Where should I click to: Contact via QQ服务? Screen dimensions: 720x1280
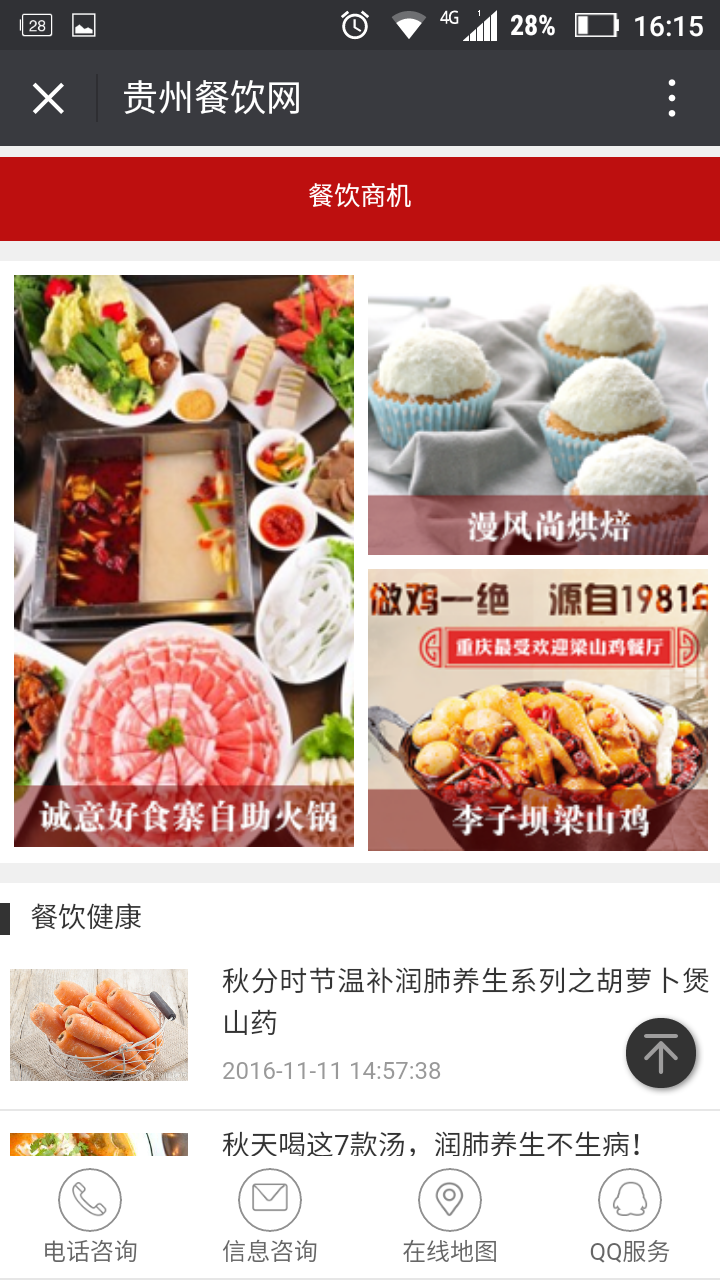coord(630,1216)
